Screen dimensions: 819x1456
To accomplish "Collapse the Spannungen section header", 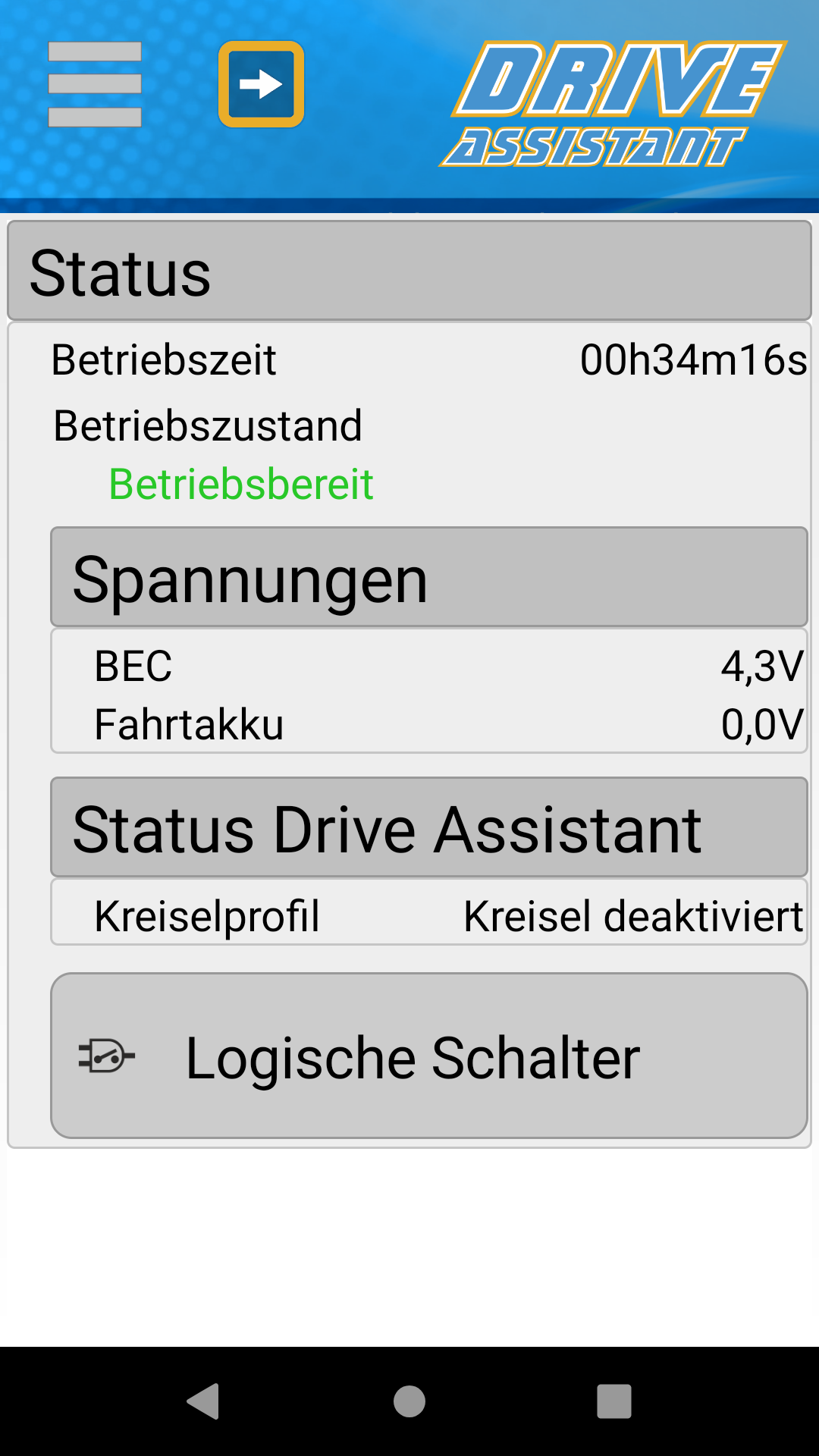I will (429, 577).
